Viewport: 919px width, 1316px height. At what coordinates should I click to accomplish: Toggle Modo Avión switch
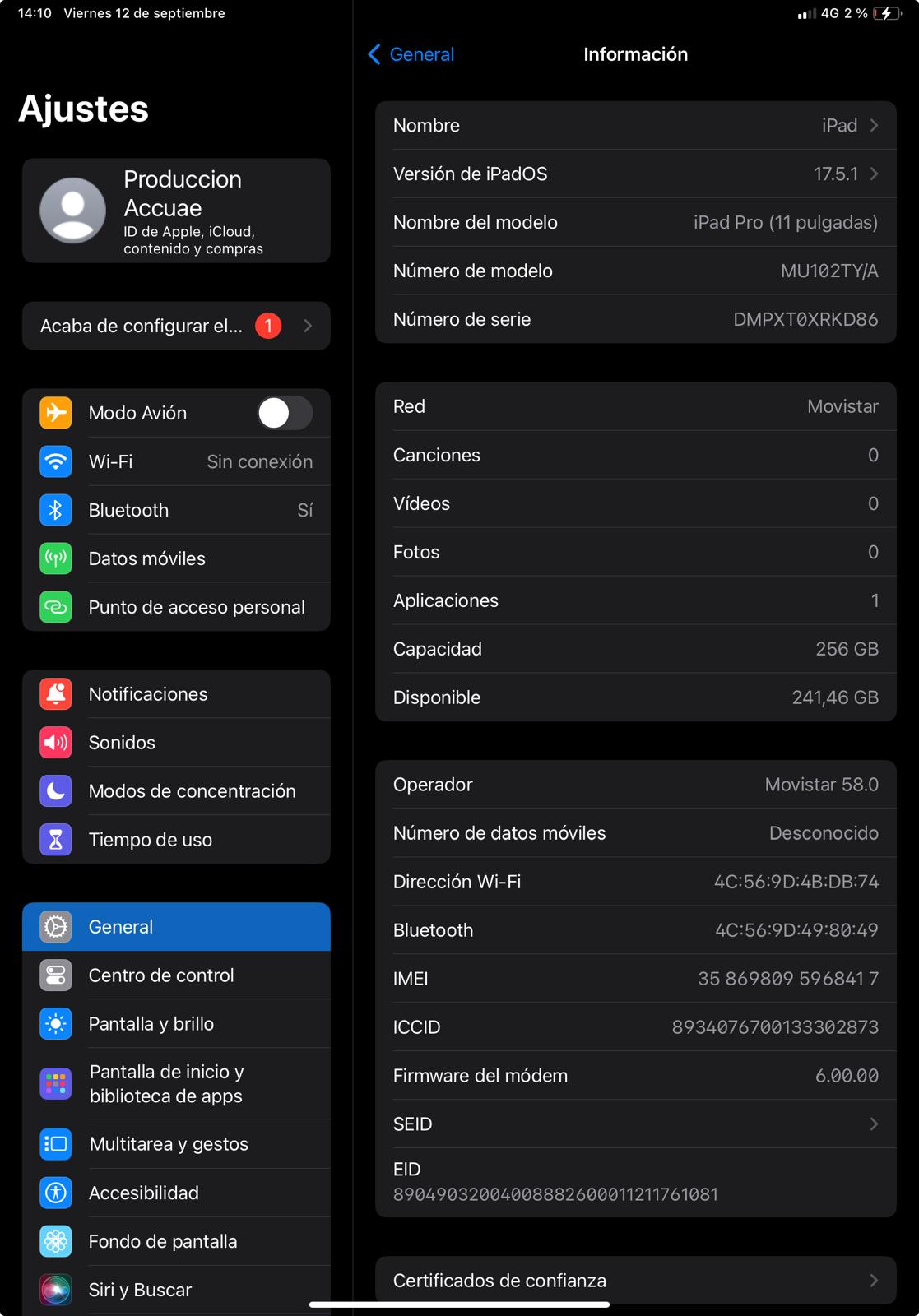[x=284, y=413]
